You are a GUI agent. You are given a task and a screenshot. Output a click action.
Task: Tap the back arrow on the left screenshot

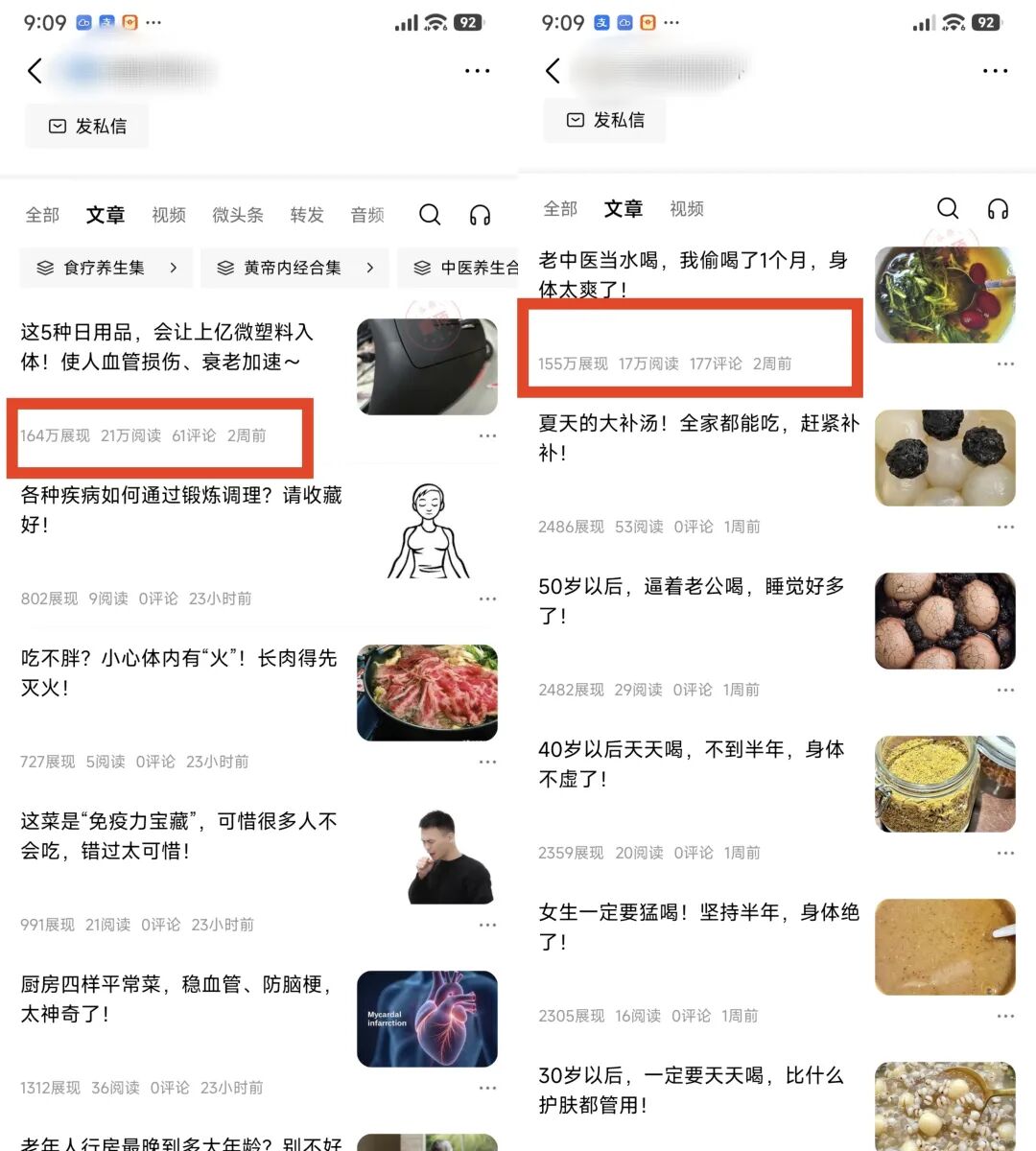click(x=35, y=70)
